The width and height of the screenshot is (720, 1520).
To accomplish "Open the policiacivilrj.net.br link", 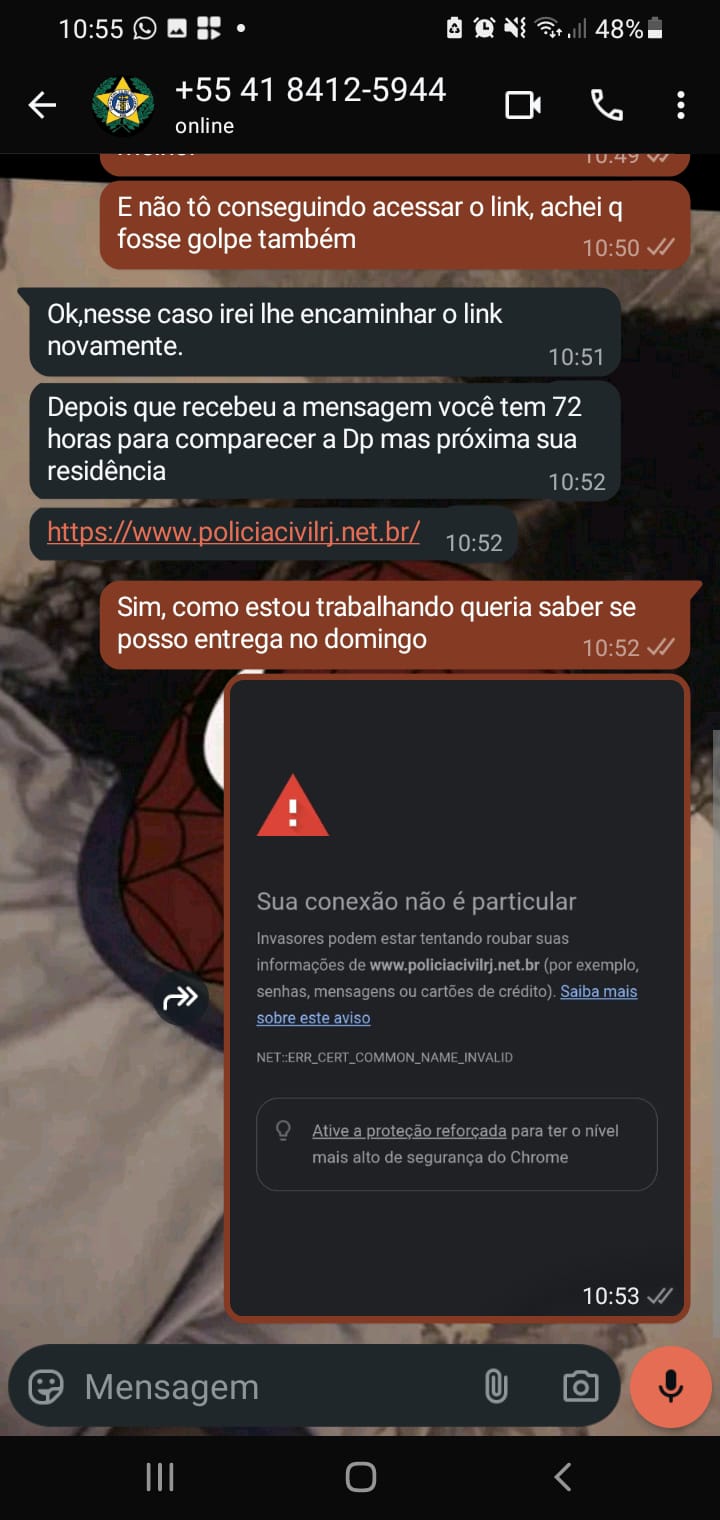I will point(233,531).
